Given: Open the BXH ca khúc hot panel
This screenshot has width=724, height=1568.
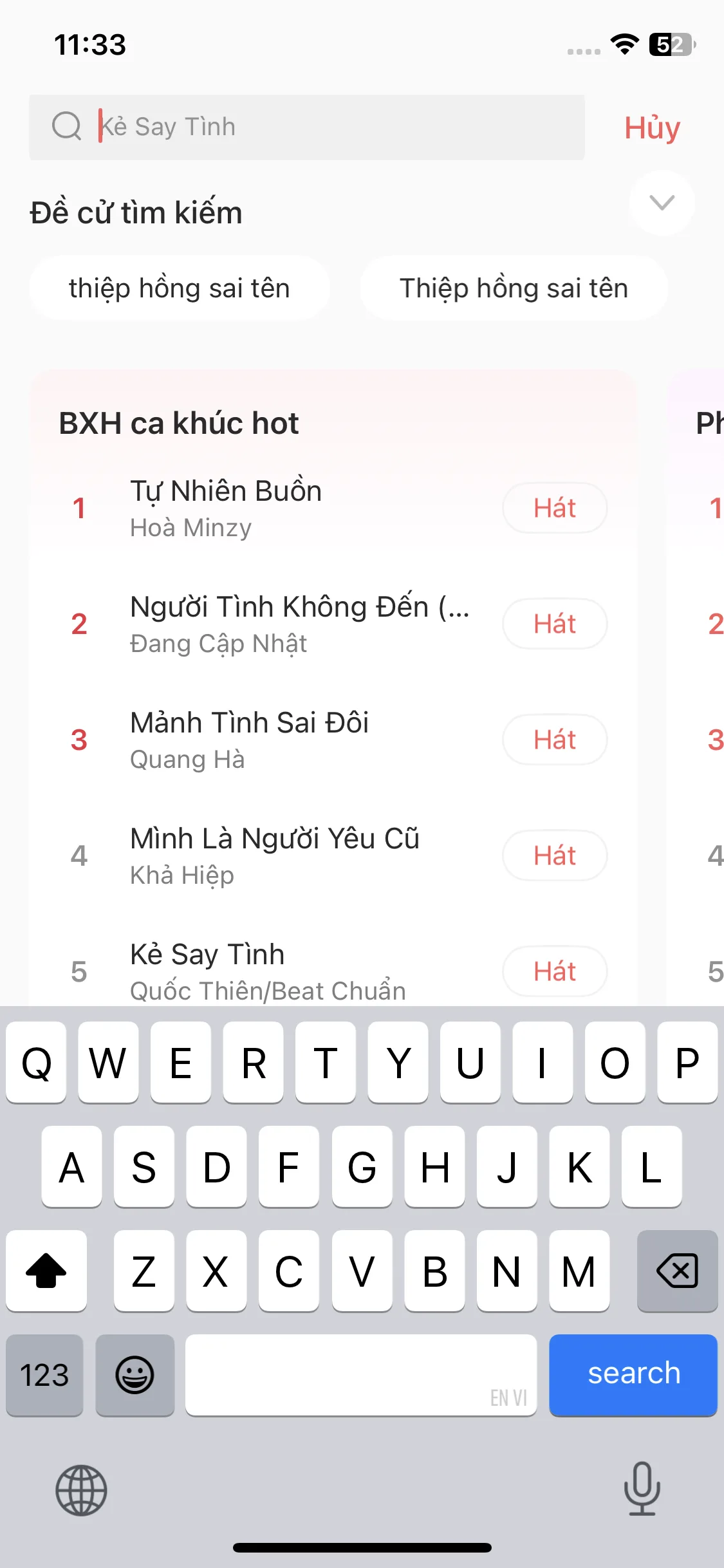Looking at the screenshot, I should pyautogui.click(x=179, y=423).
